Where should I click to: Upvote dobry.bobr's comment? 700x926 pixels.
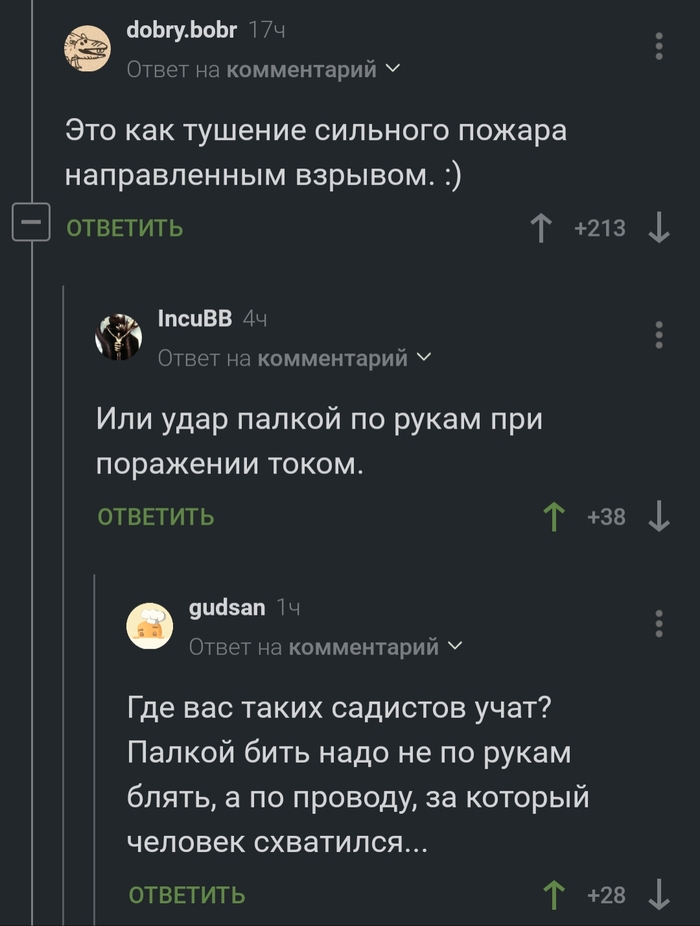pyautogui.click(x=541, y=229)
